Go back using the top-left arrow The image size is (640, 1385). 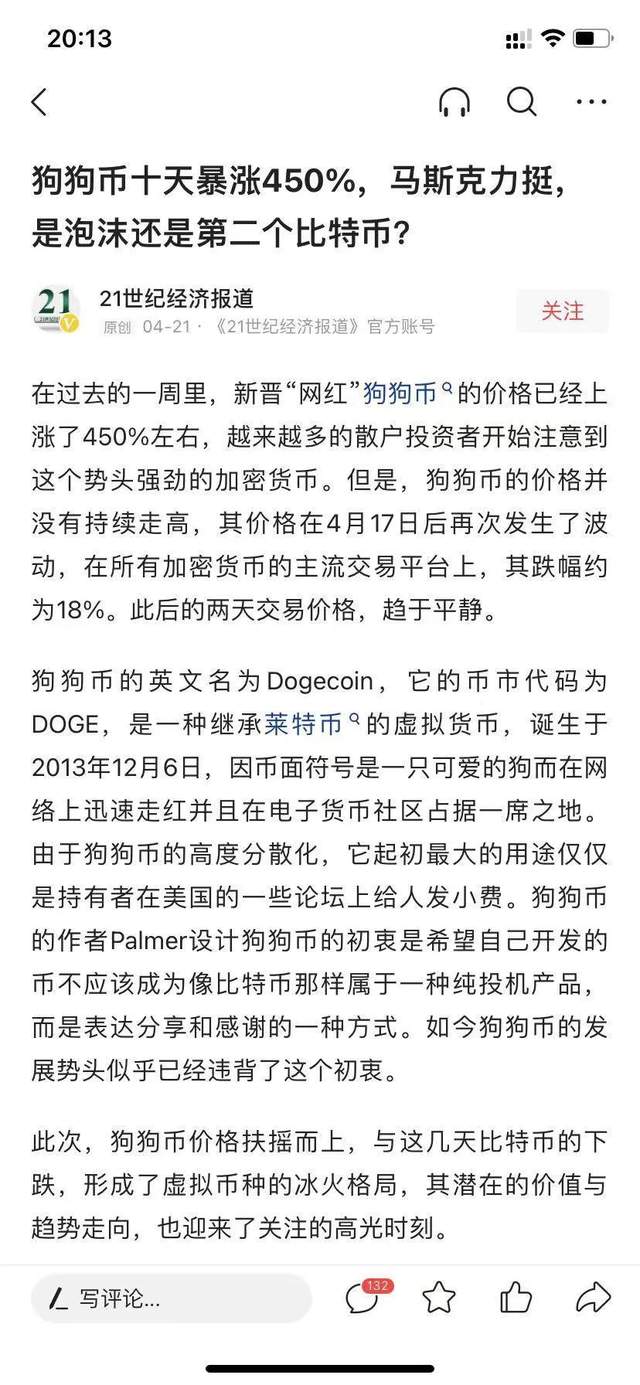[x=39, y=102]
